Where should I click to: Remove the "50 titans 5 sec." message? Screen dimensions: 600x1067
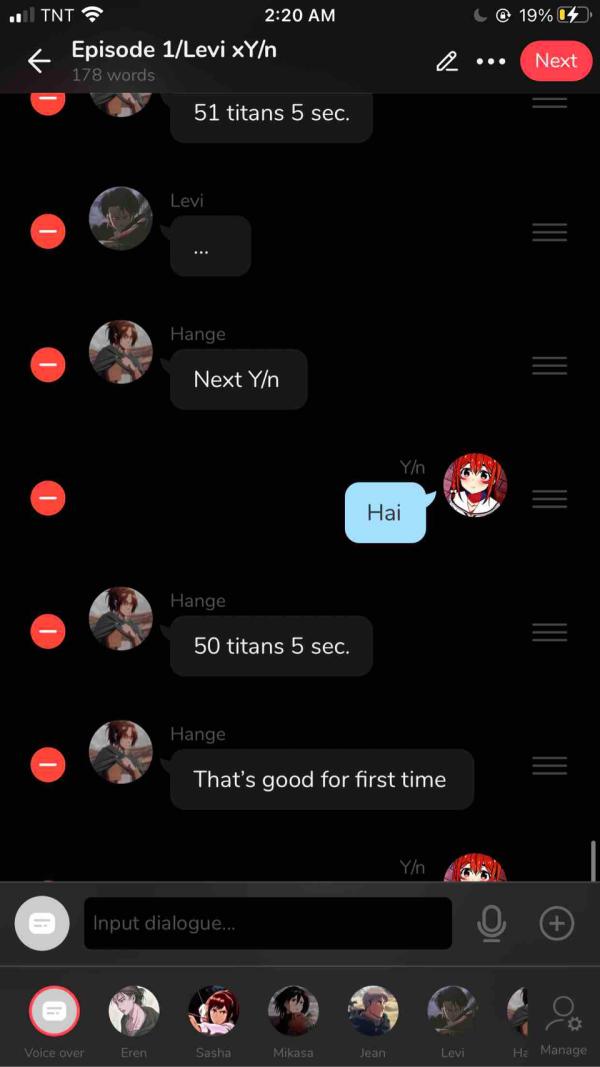pyautogui.click(x=47, y=631)
